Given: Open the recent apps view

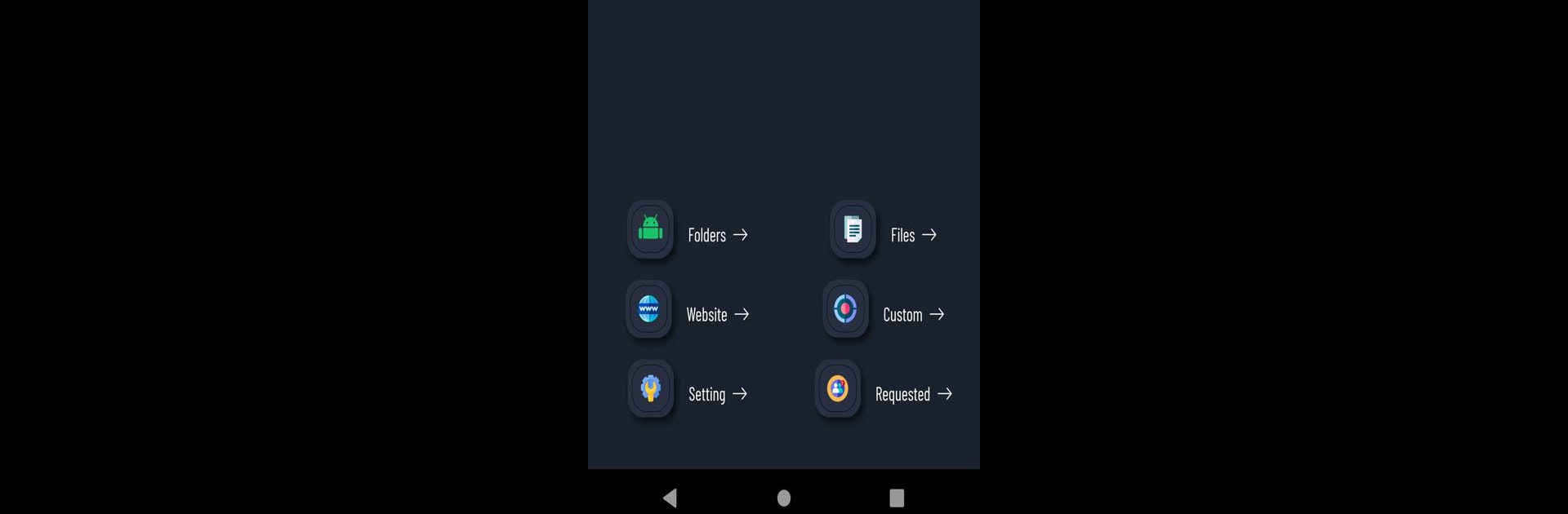Looking at the screenshot, I should point(897,498).
